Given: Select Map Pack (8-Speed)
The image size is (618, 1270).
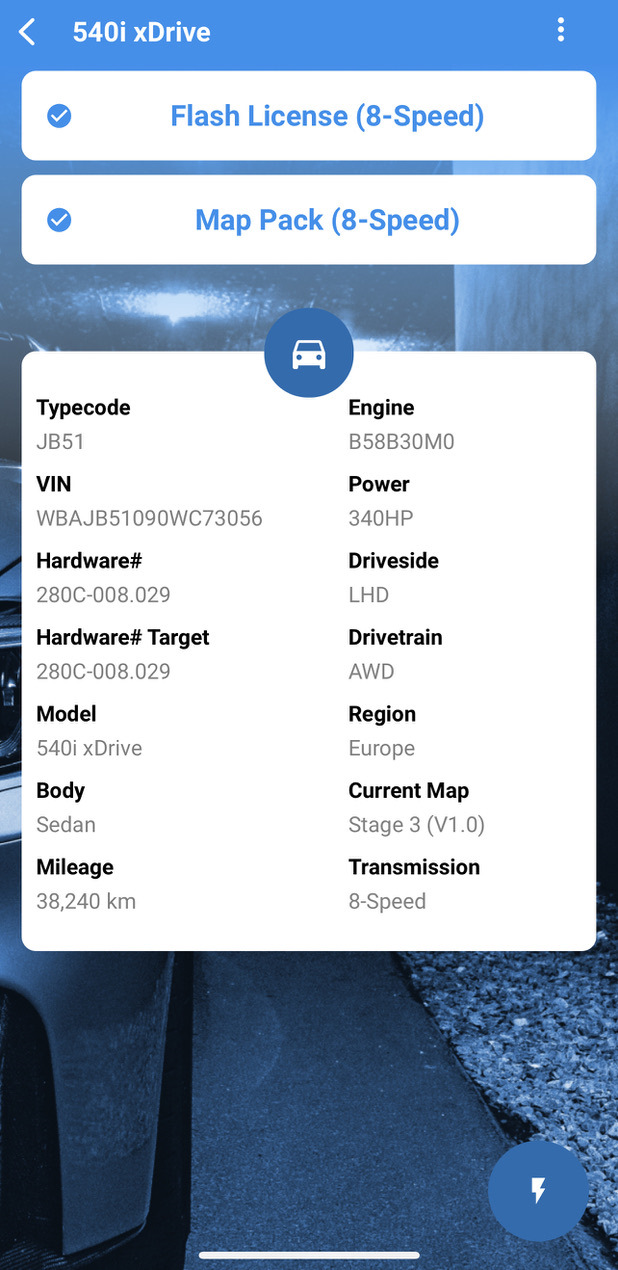Looking at the screenshot, I should pos(308,220).
